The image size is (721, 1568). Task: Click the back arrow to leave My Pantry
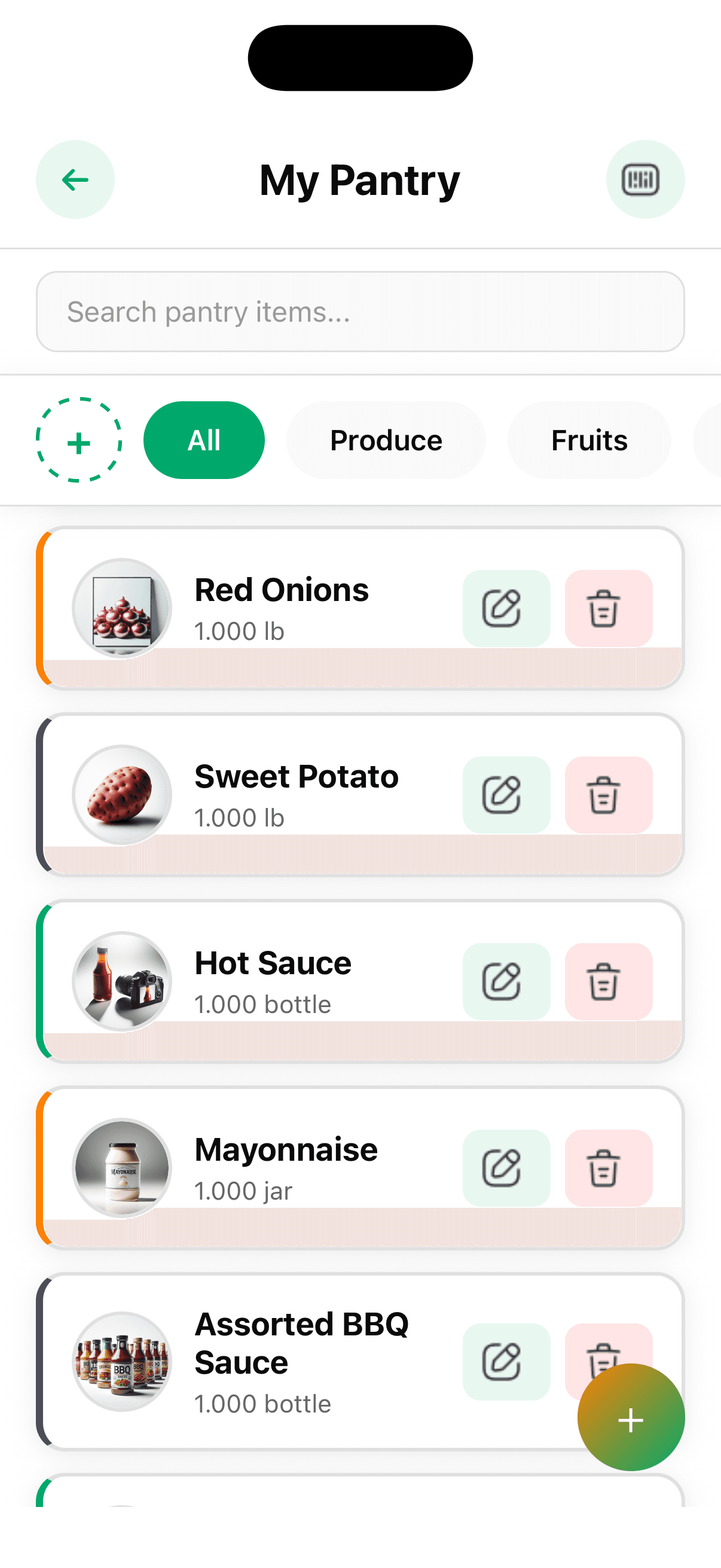click(x=74, y=179)
